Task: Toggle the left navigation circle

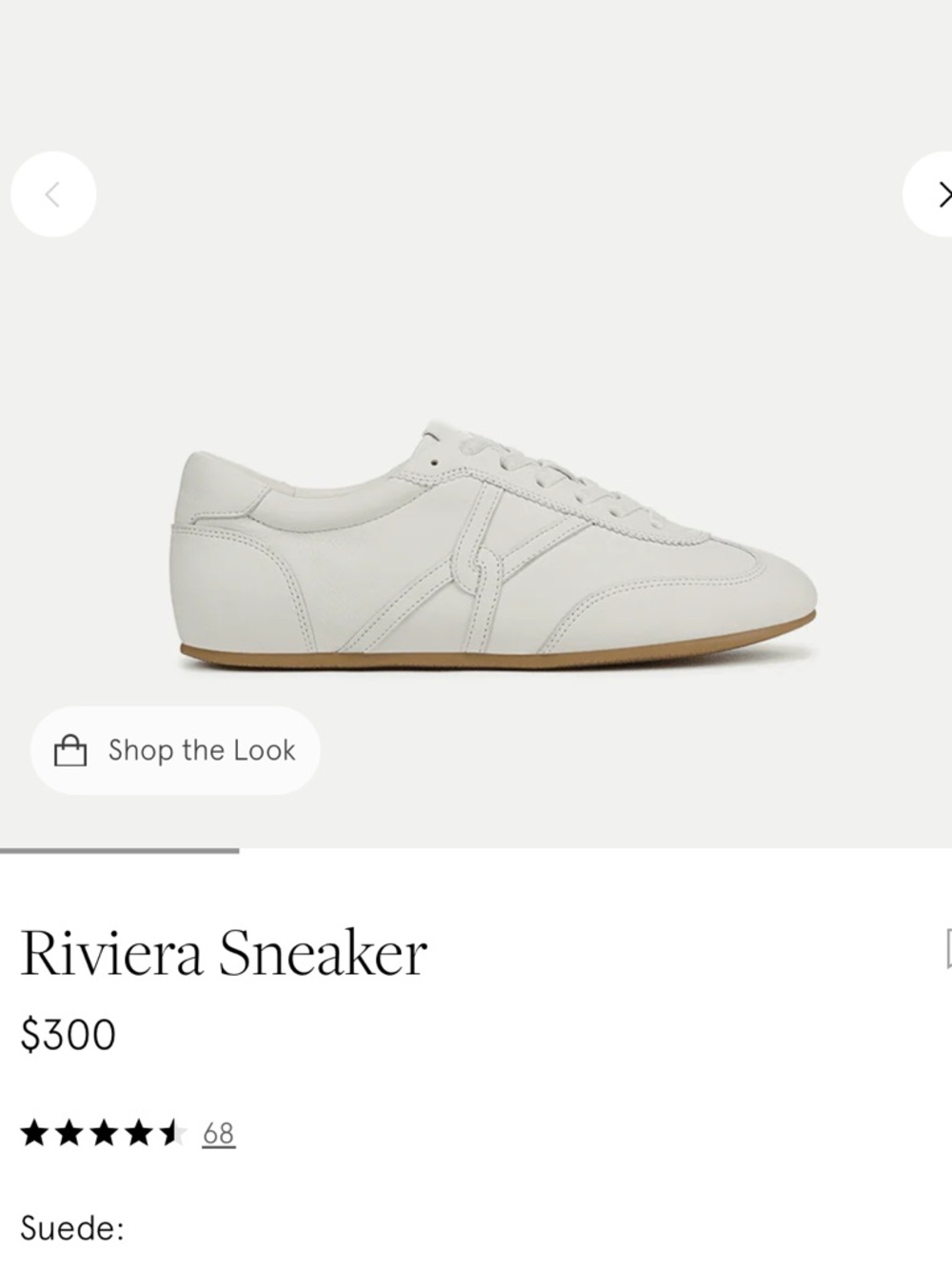Action: pos(52,193)
